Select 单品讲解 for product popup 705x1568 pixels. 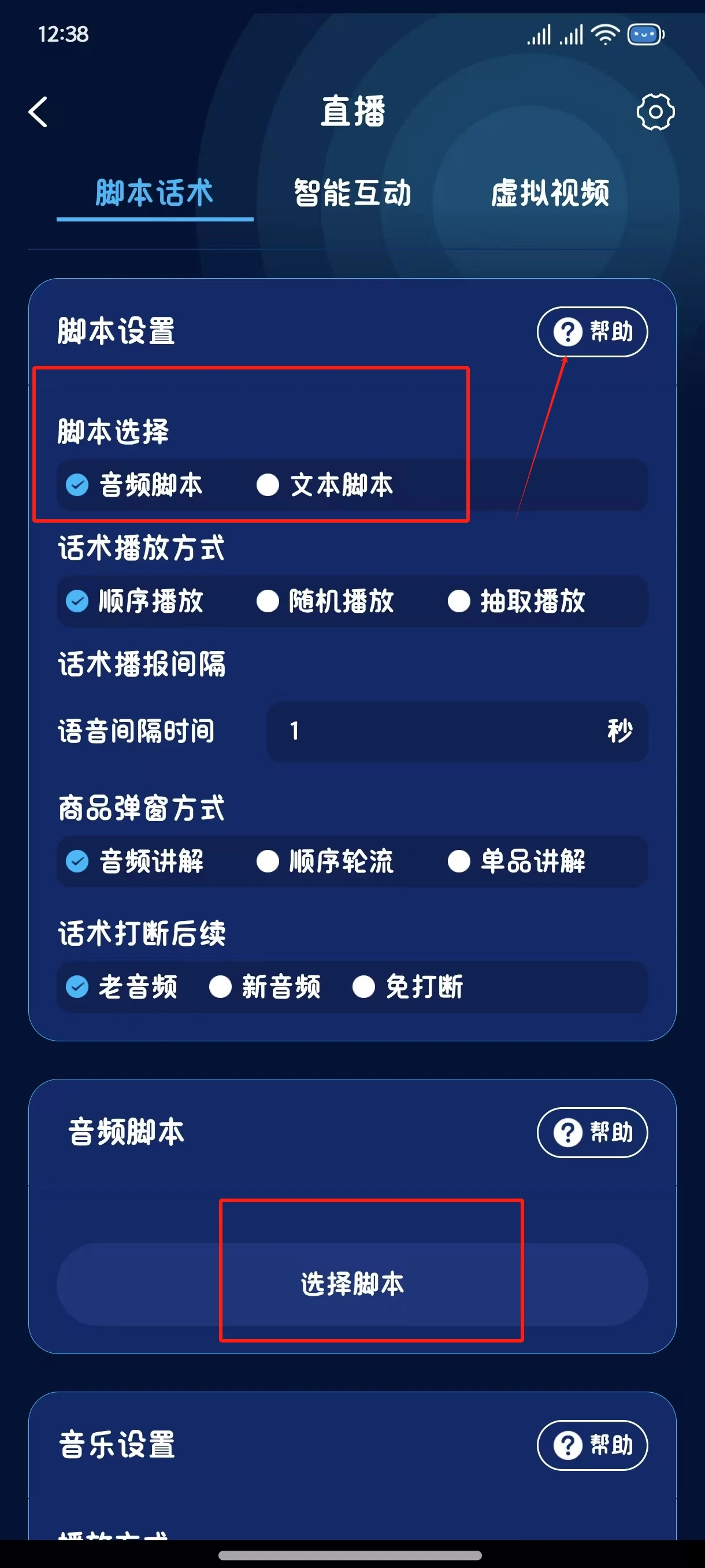click(x=517, y=861)
